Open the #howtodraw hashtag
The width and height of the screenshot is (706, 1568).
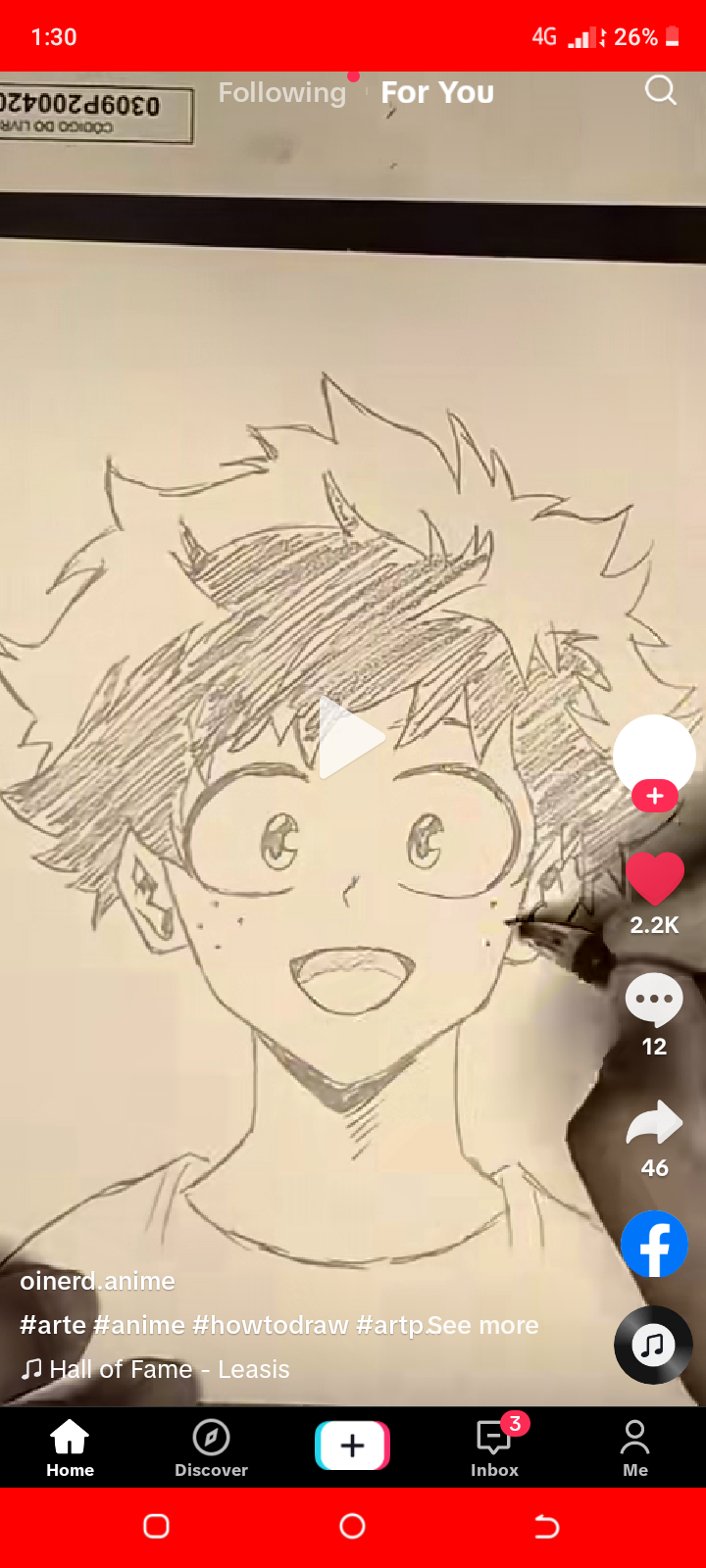click(270, 1325)
